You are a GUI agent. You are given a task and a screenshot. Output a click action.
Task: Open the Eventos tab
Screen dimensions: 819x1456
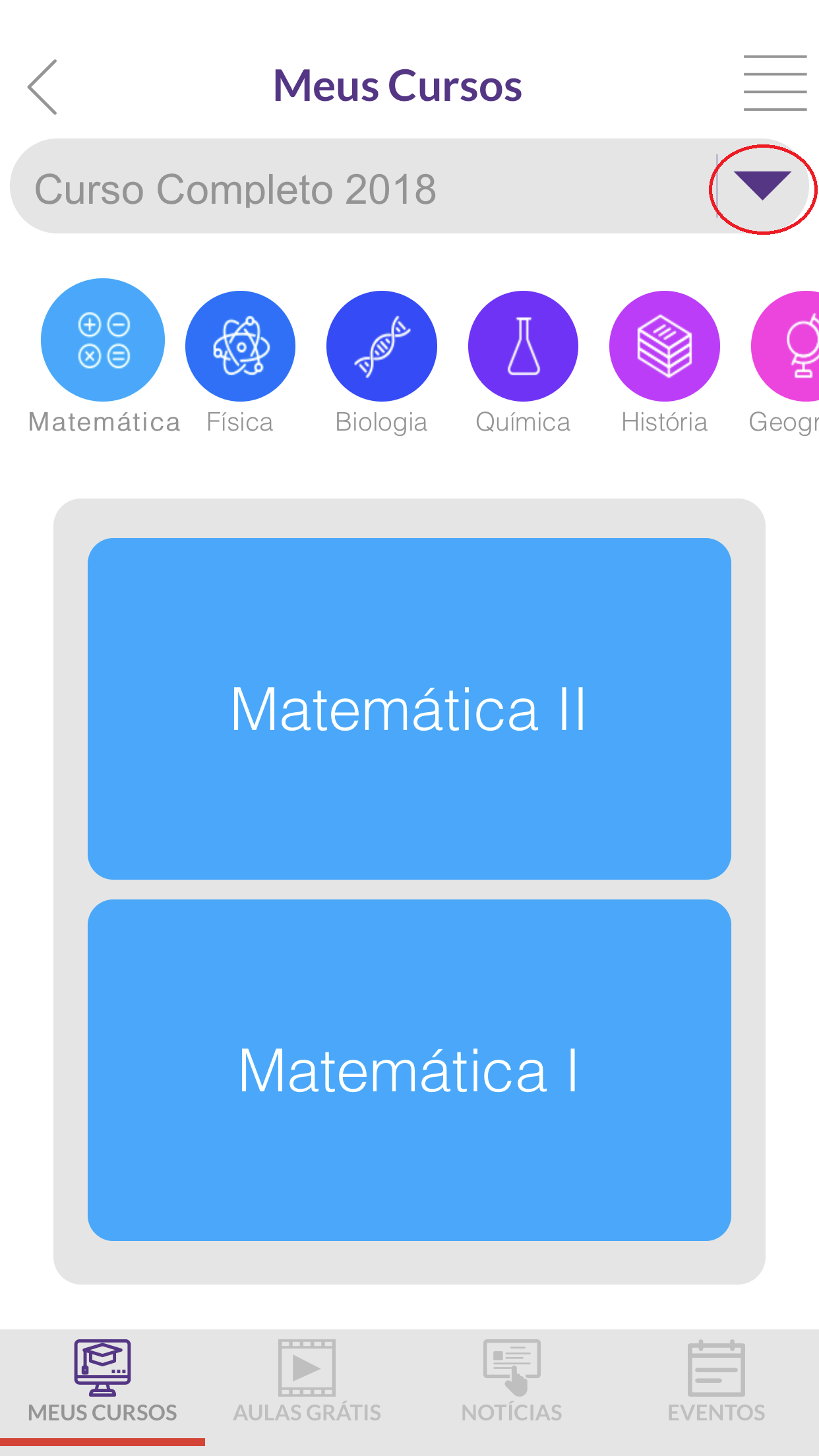coord(716,1383)
